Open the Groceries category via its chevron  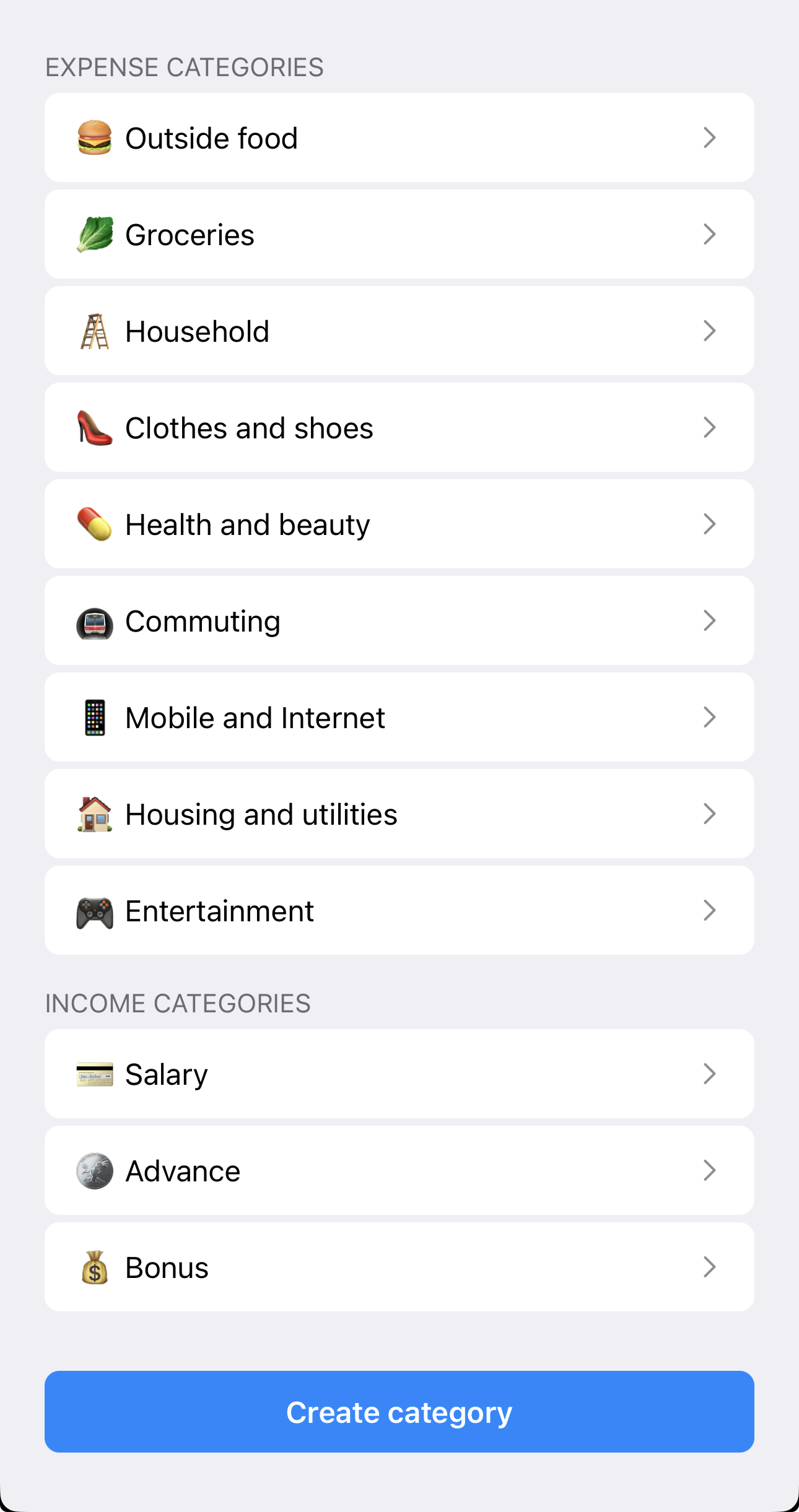[x=710, y=234]
